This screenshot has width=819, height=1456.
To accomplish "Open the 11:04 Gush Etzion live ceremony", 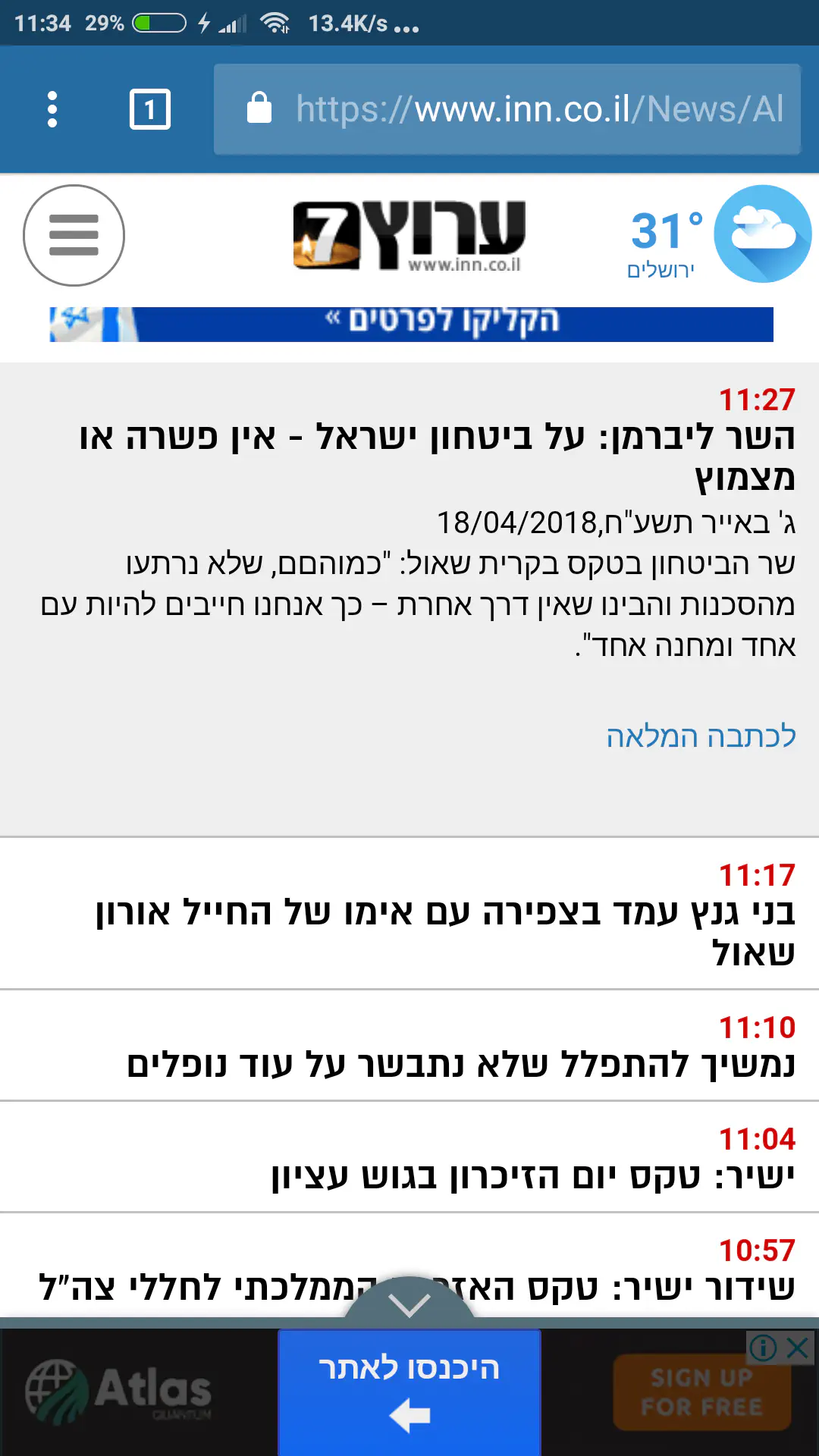I will point(533,1175).
